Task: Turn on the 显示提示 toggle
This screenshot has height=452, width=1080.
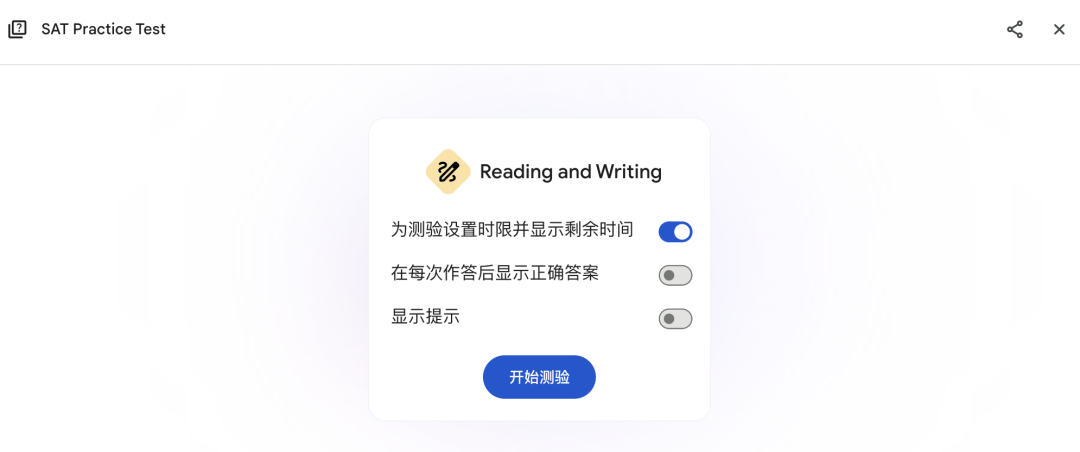Action: tap(675, 319)
